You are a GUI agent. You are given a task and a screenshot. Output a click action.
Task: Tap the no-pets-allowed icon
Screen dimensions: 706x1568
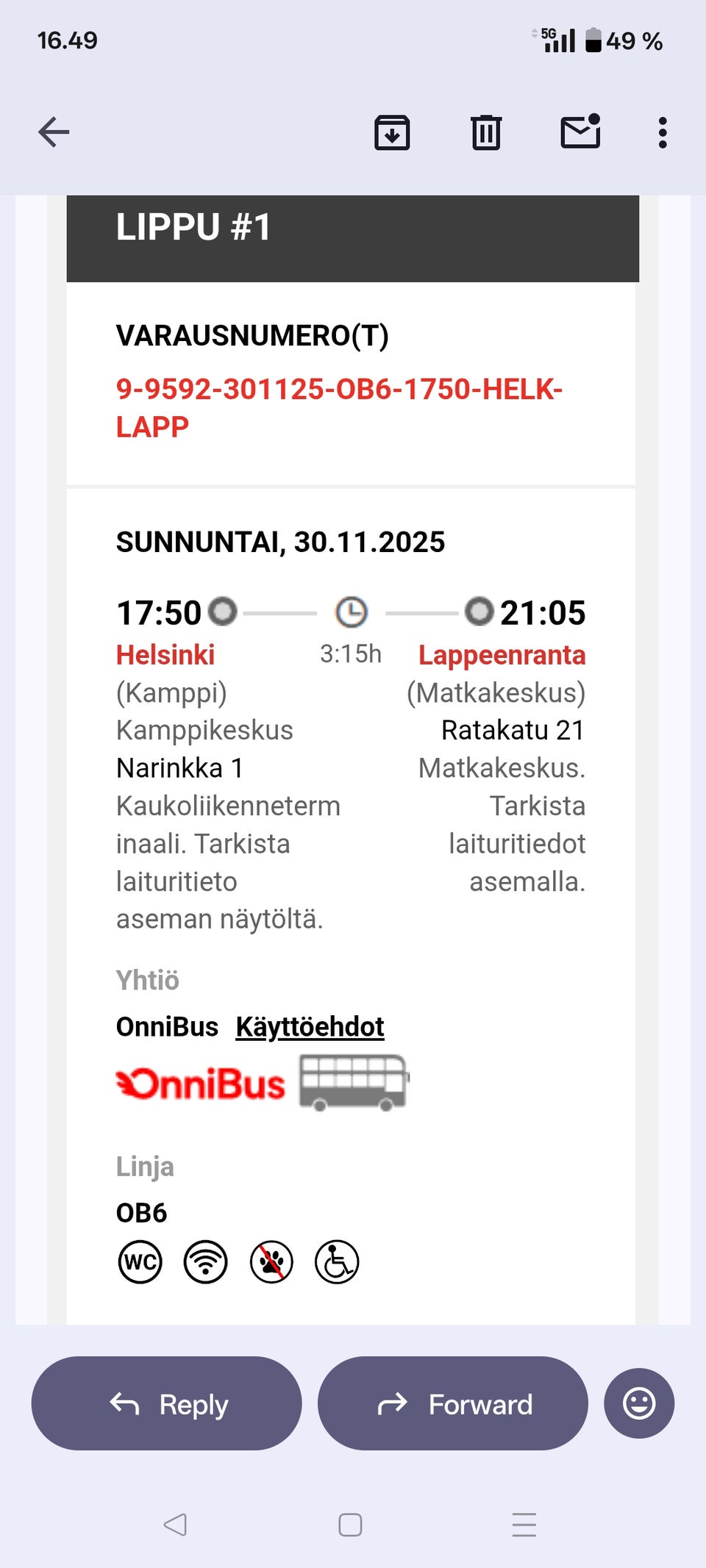(x=271, y=1261)
